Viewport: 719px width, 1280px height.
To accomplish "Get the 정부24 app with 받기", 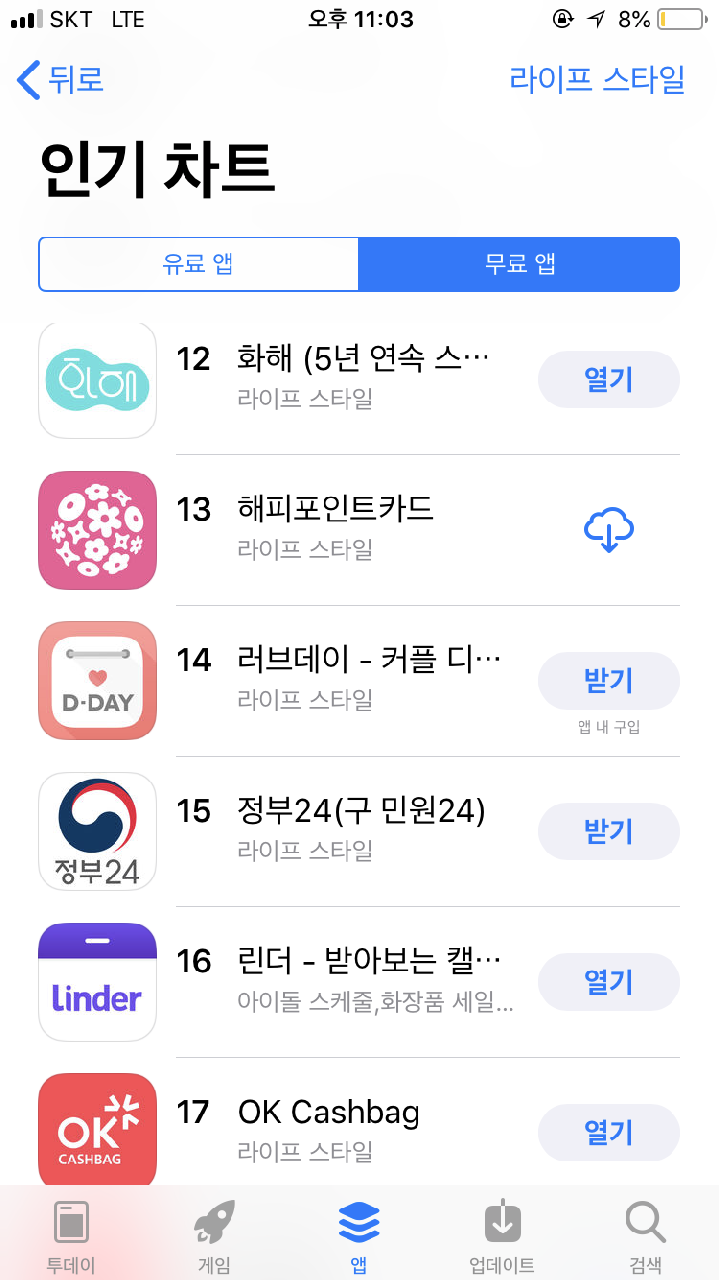I will pyautogui.click(x=608, y=832).
